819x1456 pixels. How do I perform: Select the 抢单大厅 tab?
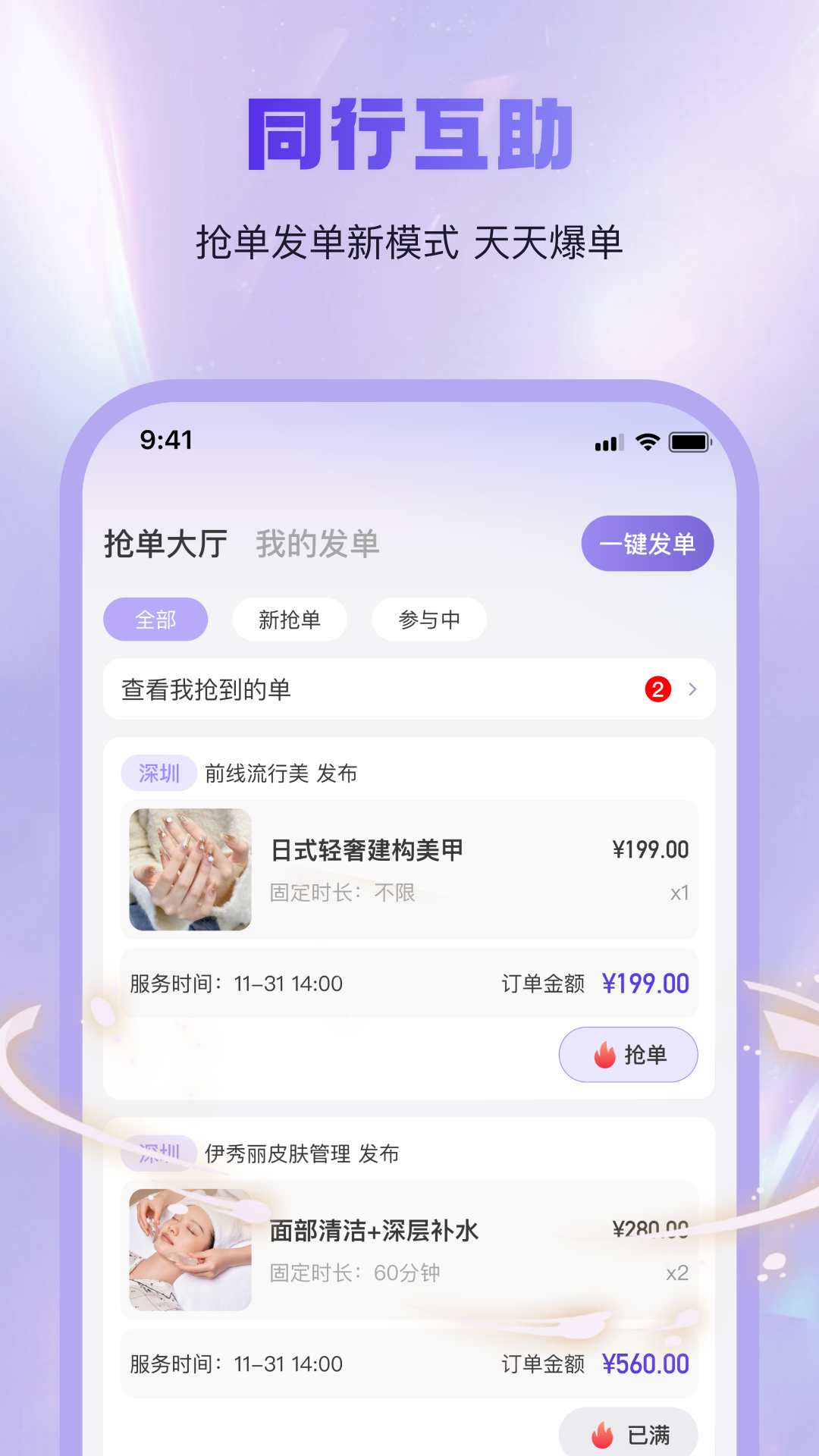(165, 542)
